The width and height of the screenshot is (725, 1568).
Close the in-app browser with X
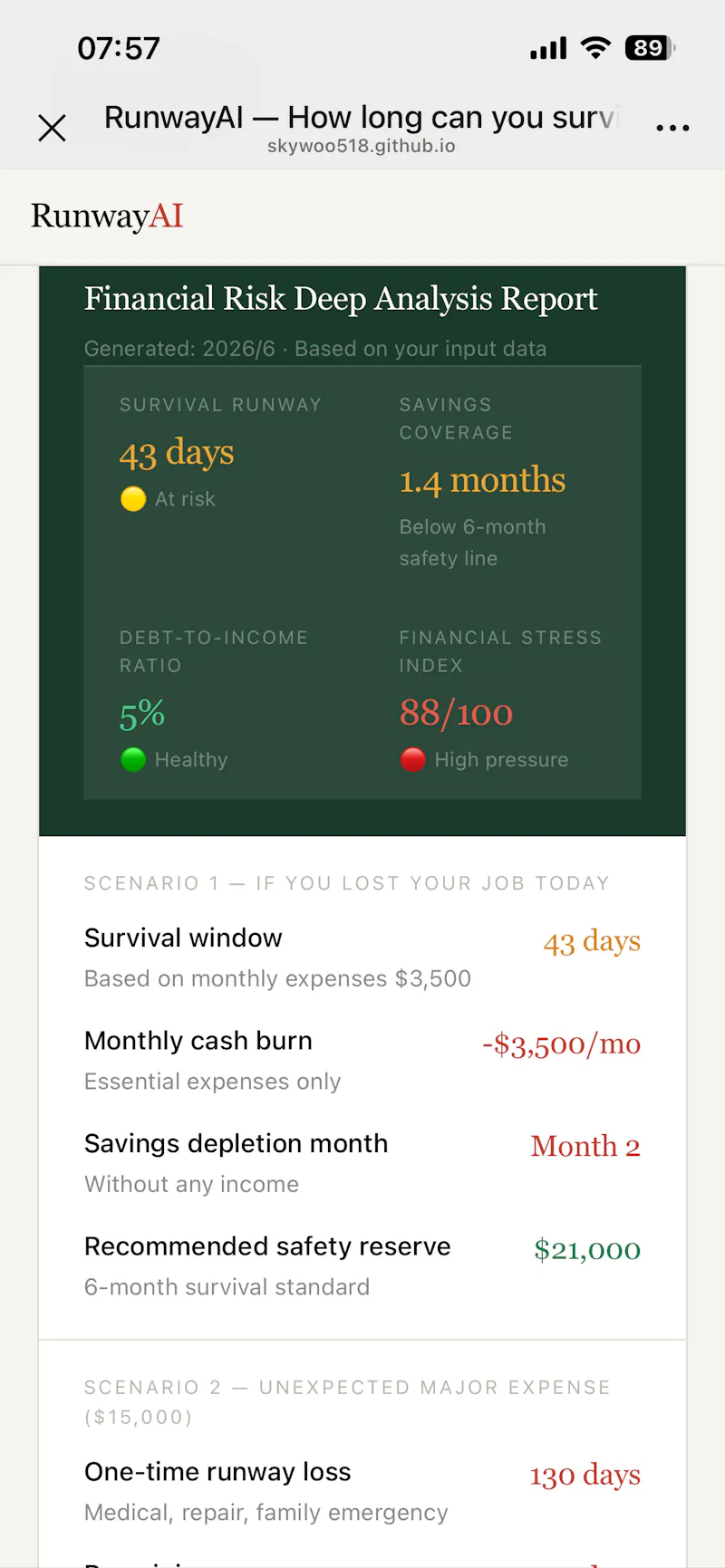pos(53,128)
